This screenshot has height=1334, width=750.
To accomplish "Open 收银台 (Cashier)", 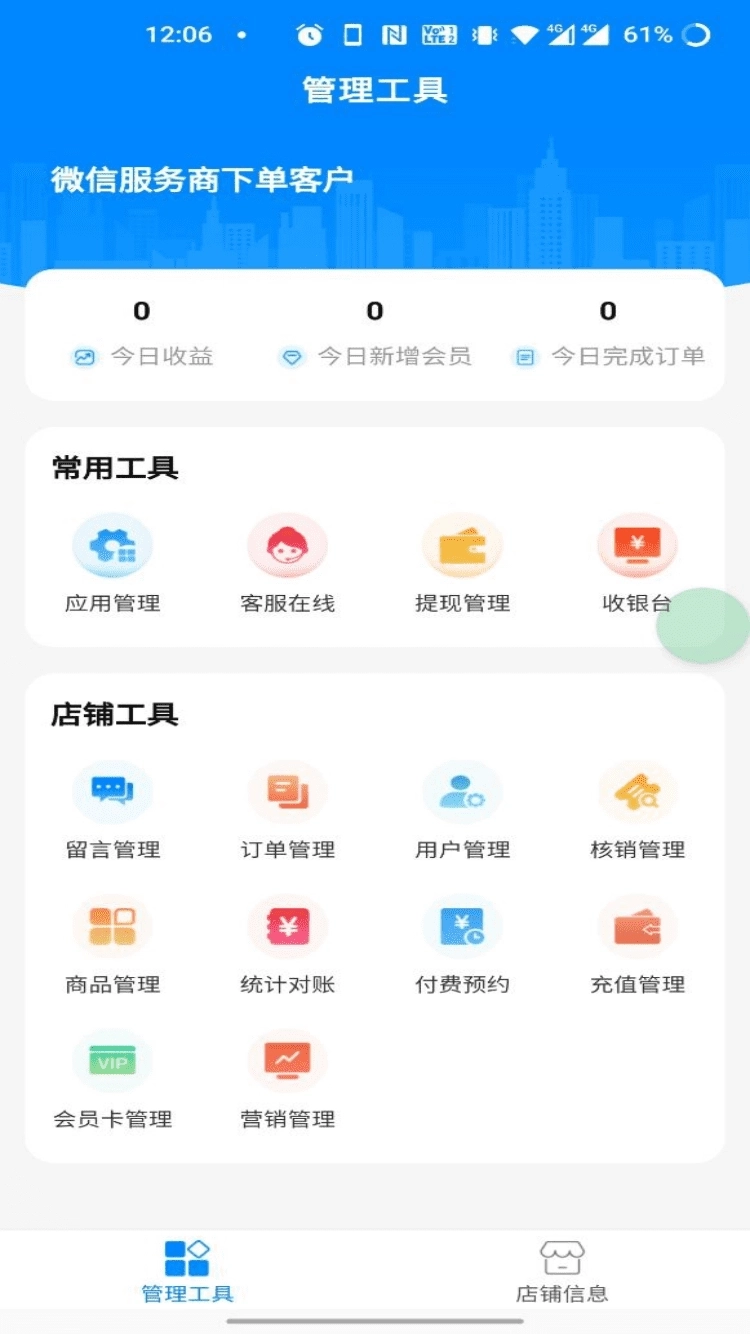I will tap(637, 562).
